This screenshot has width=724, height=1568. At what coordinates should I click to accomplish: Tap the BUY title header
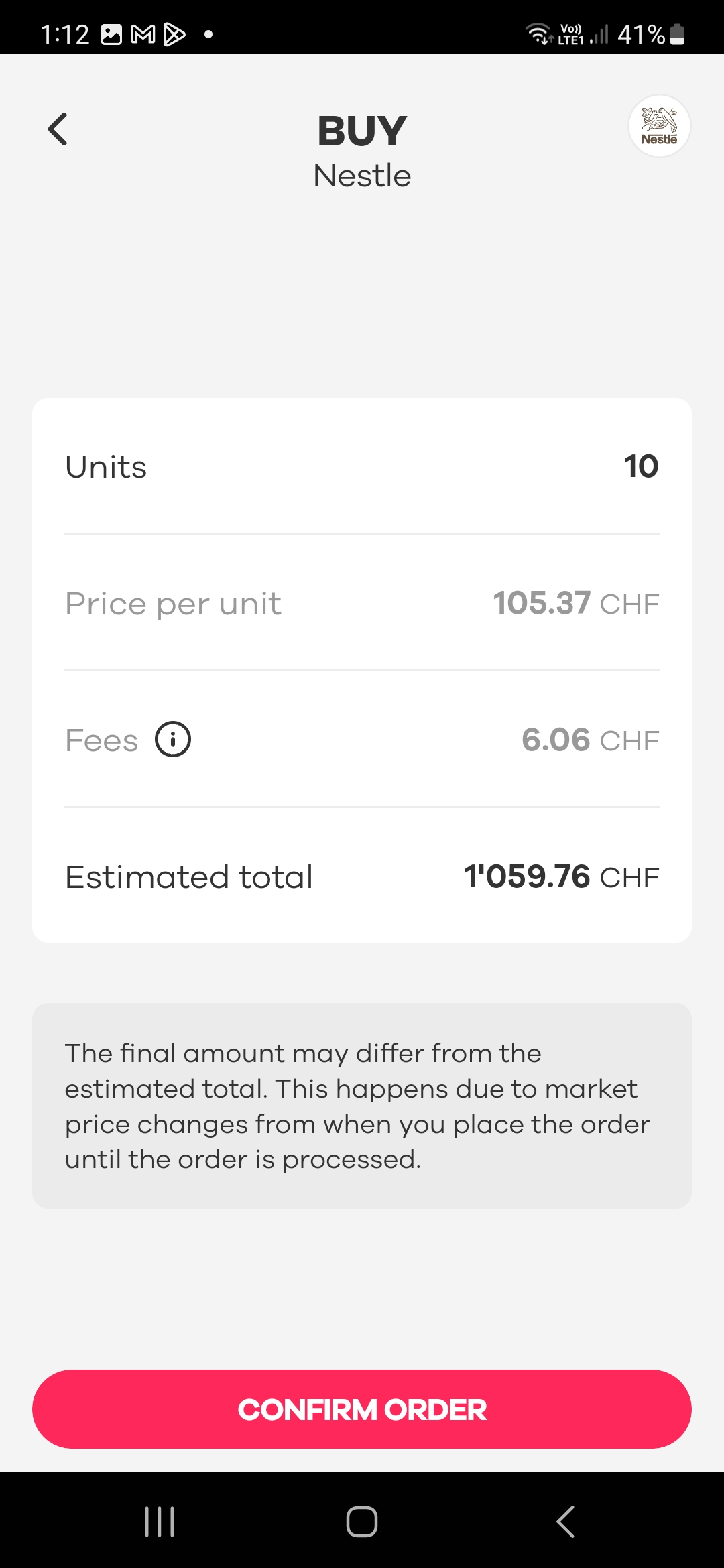(x=361, y=131)
